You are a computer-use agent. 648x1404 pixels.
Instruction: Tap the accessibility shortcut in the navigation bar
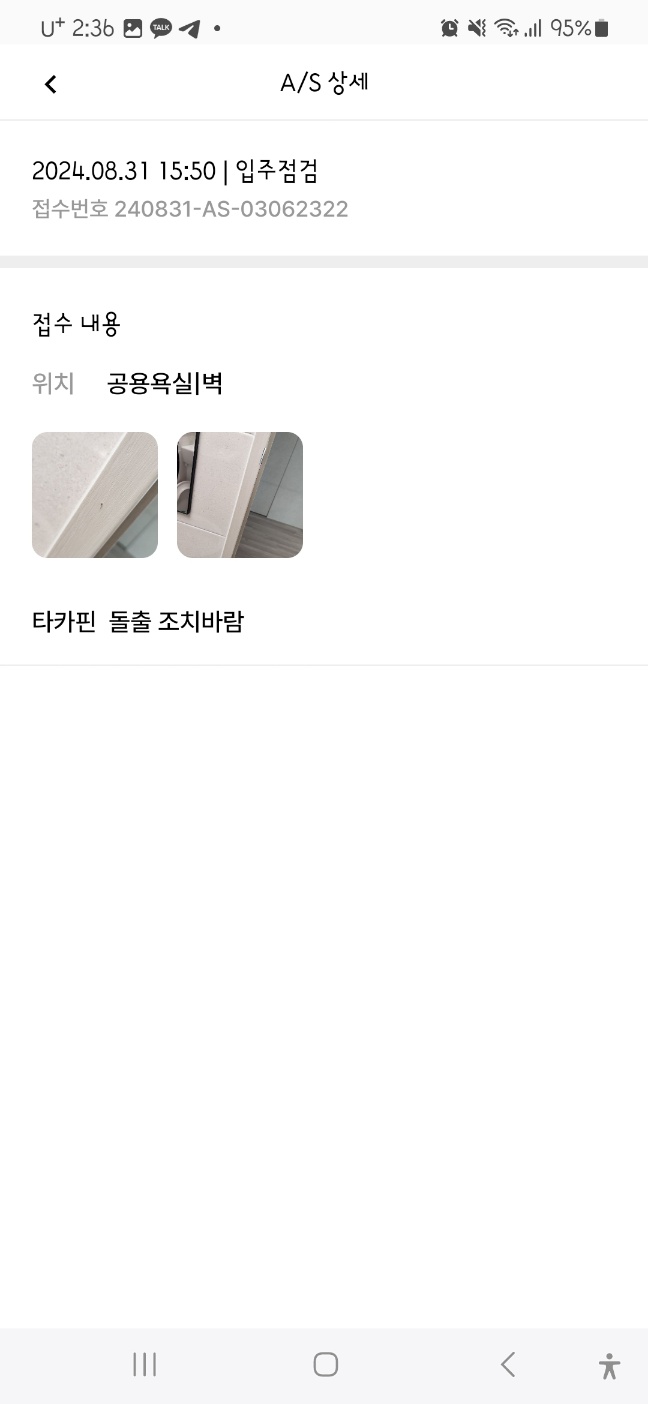point(609,1365)
